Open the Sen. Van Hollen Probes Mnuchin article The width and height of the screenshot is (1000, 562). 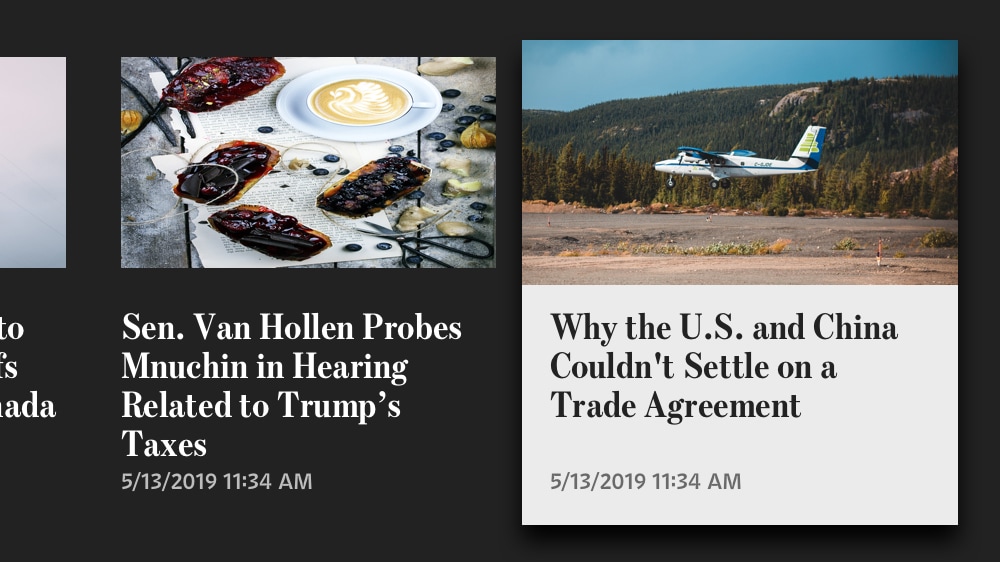pos(291,384)
